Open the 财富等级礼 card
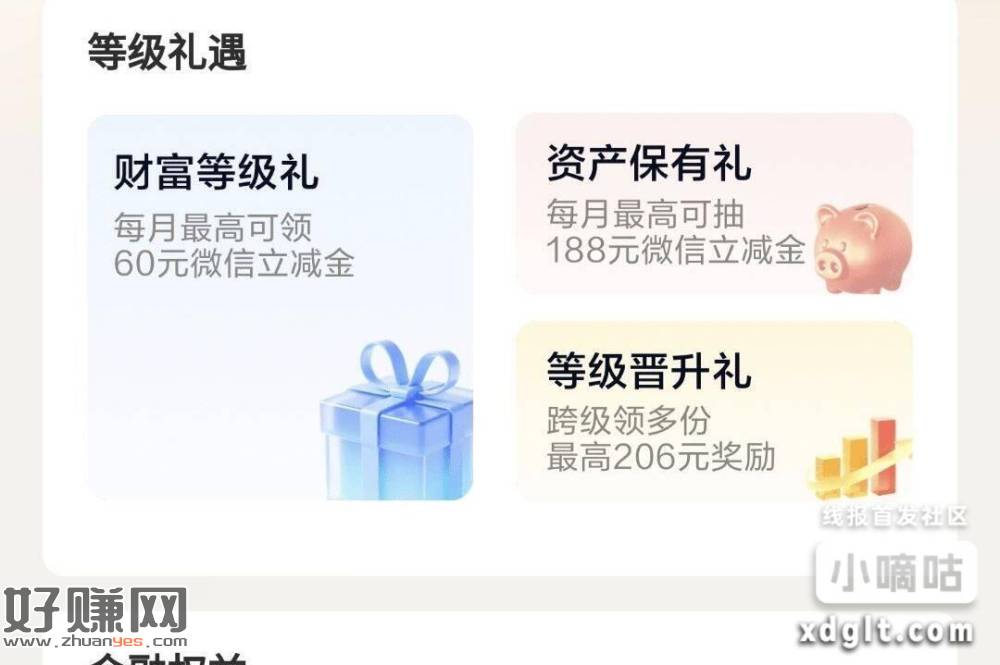The height and width of the screenshot is (665, 1000). tap(279, 306)
